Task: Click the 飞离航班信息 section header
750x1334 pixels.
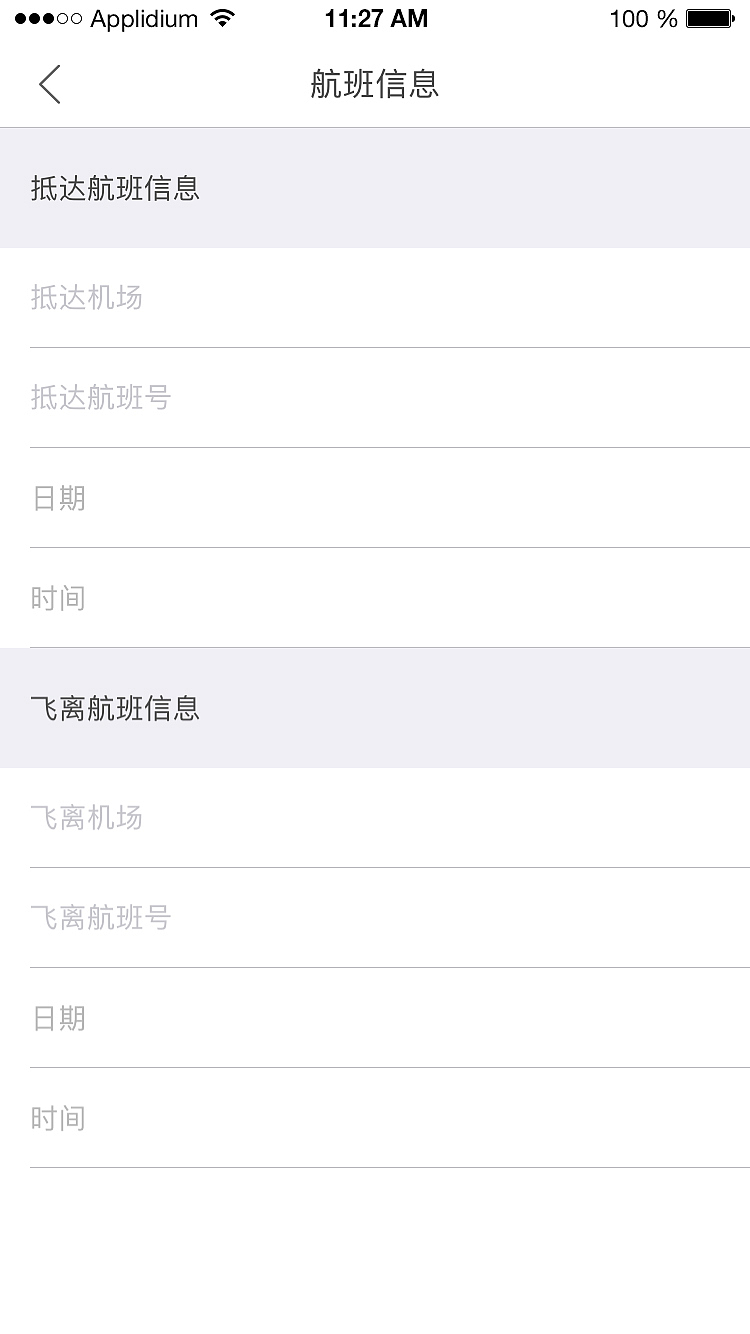Action: point(114,708)
